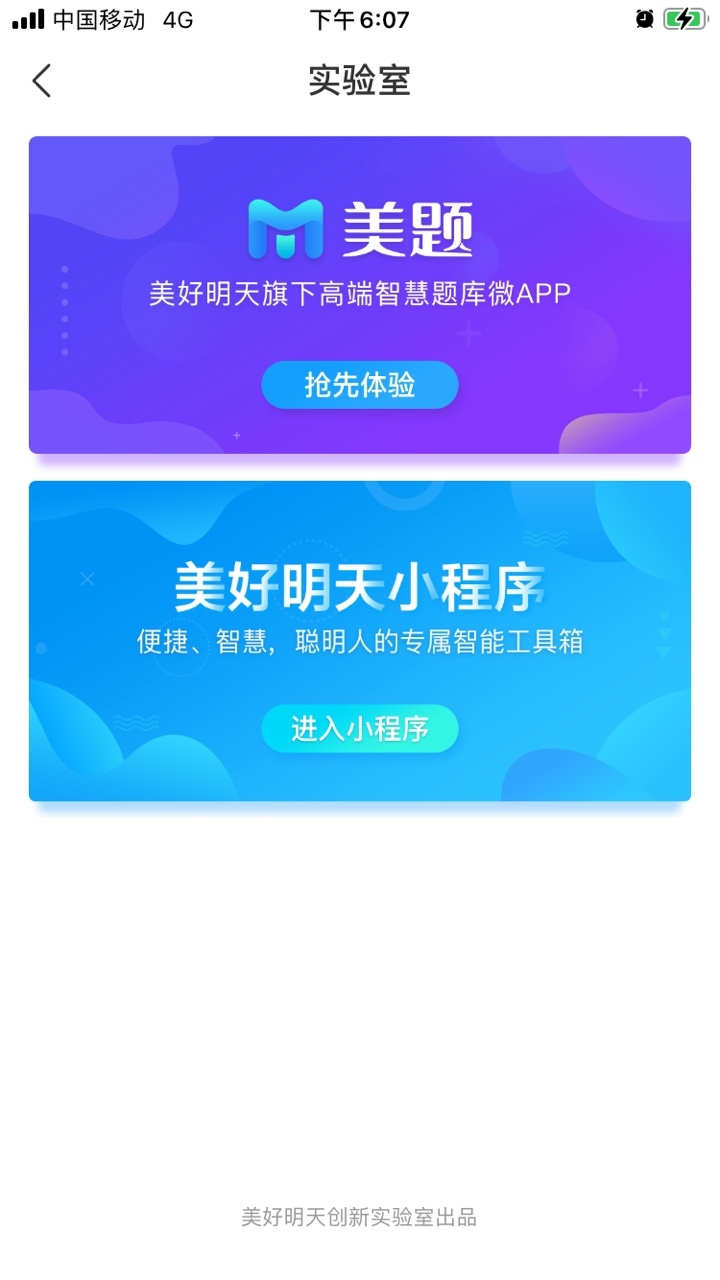720x1280 pixels.
Task: Tap the 抢先体验 button
Action: [360, 385]
